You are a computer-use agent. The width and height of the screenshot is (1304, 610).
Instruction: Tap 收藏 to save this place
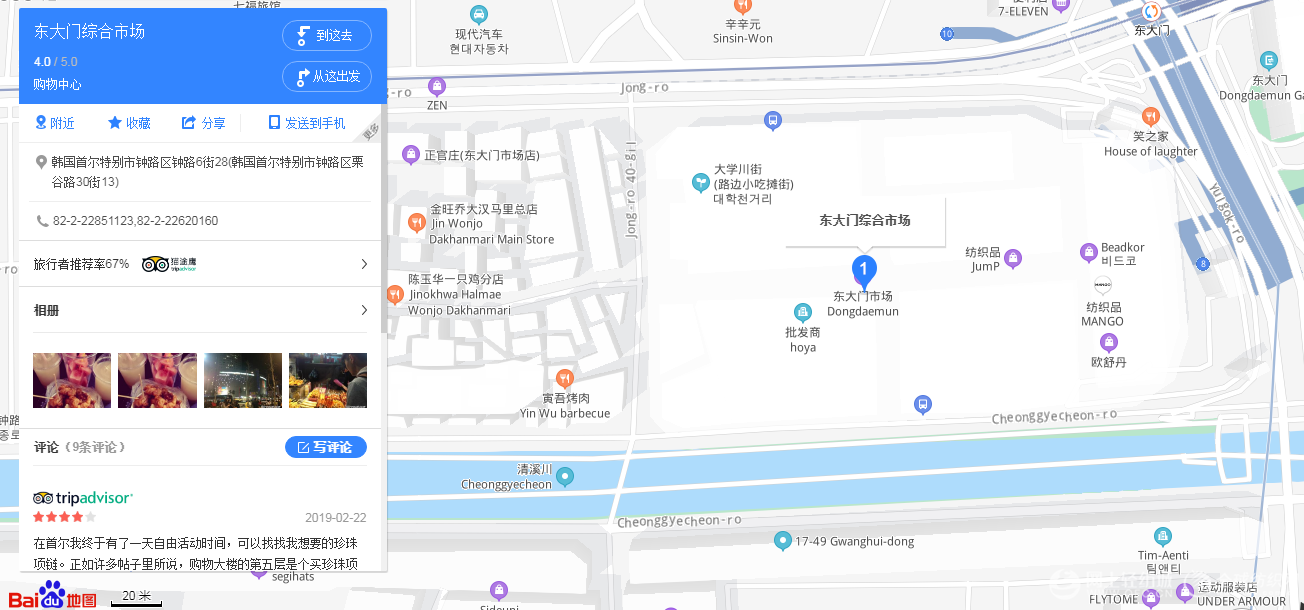tap(129, 123)
